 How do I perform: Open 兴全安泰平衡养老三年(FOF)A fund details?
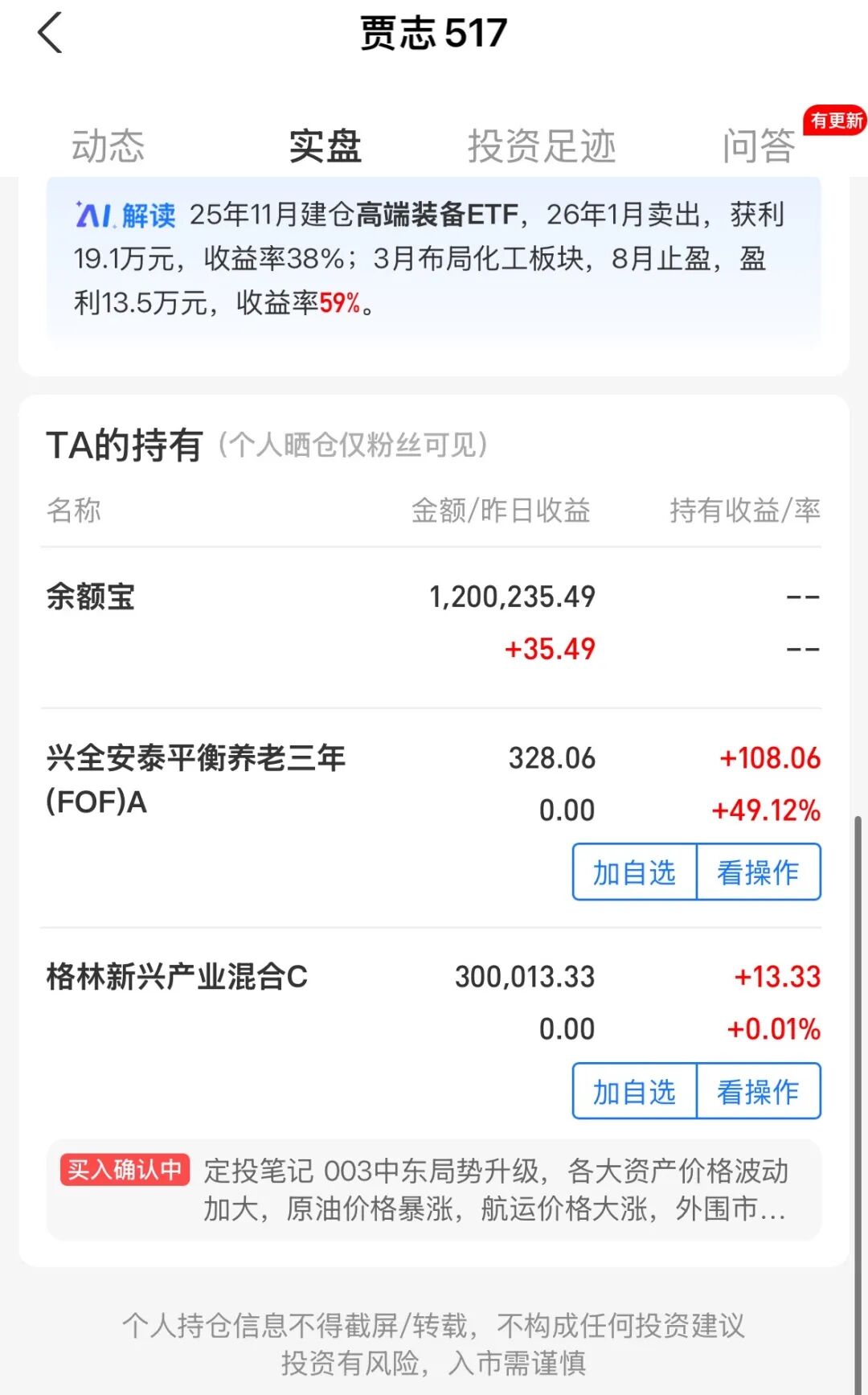tap(195, 779)
